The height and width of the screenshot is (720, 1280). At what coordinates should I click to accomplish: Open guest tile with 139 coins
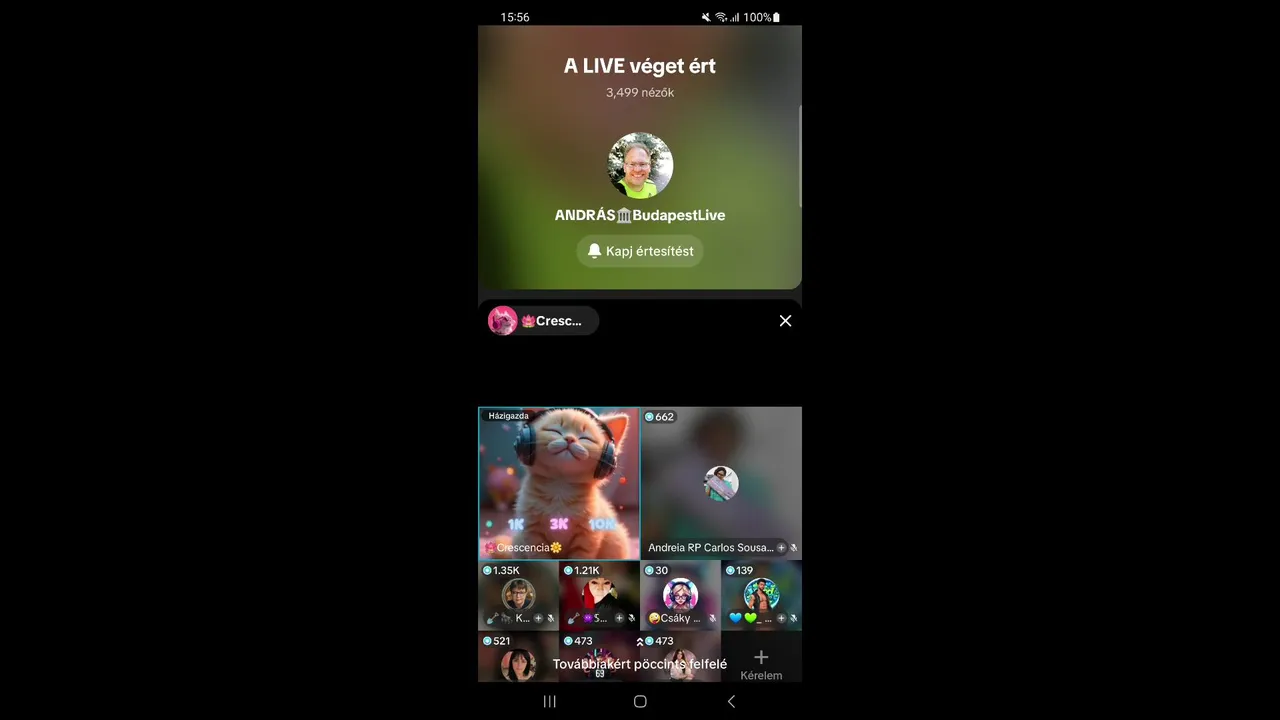[x=761, y=595]
